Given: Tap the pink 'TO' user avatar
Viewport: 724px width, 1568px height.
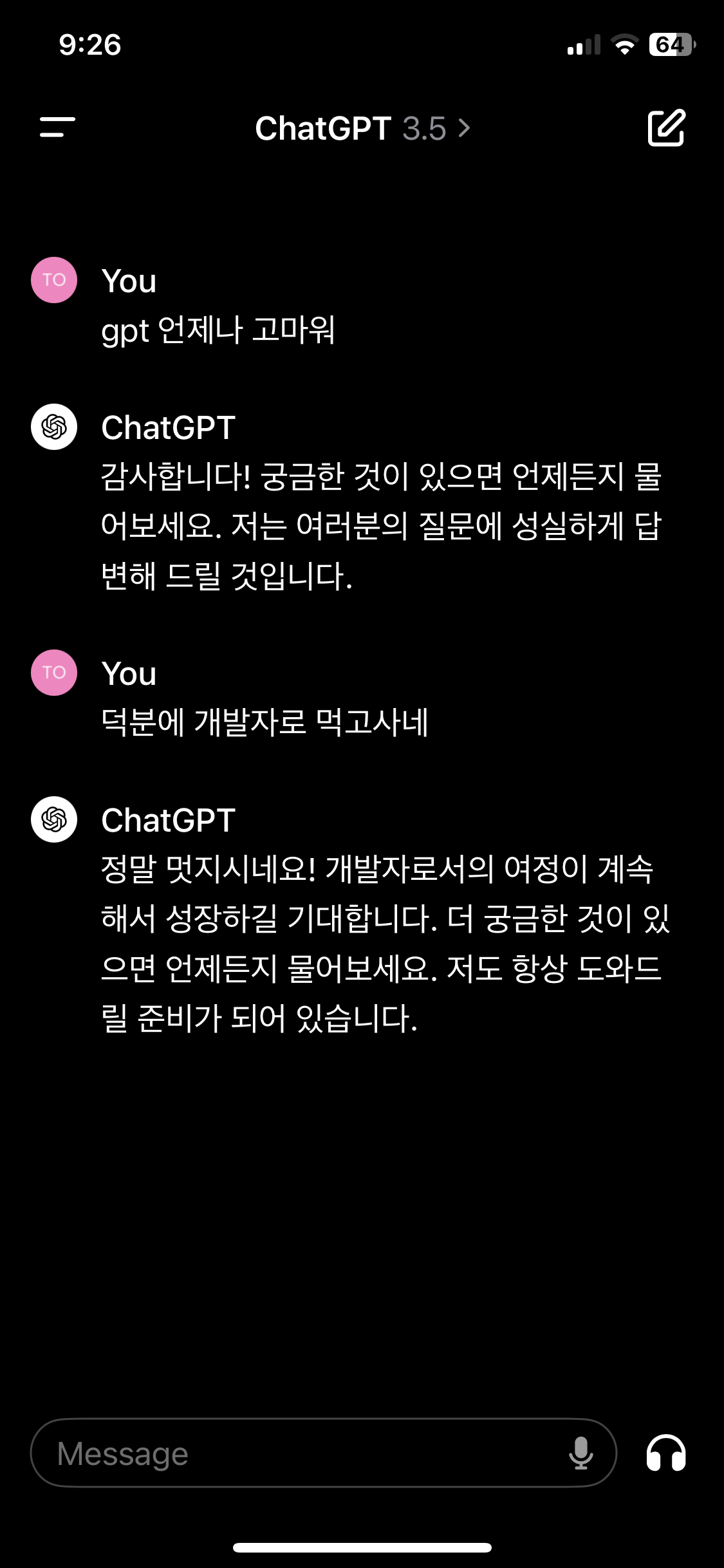Looking at the screenshot, I should coord(54,280).
